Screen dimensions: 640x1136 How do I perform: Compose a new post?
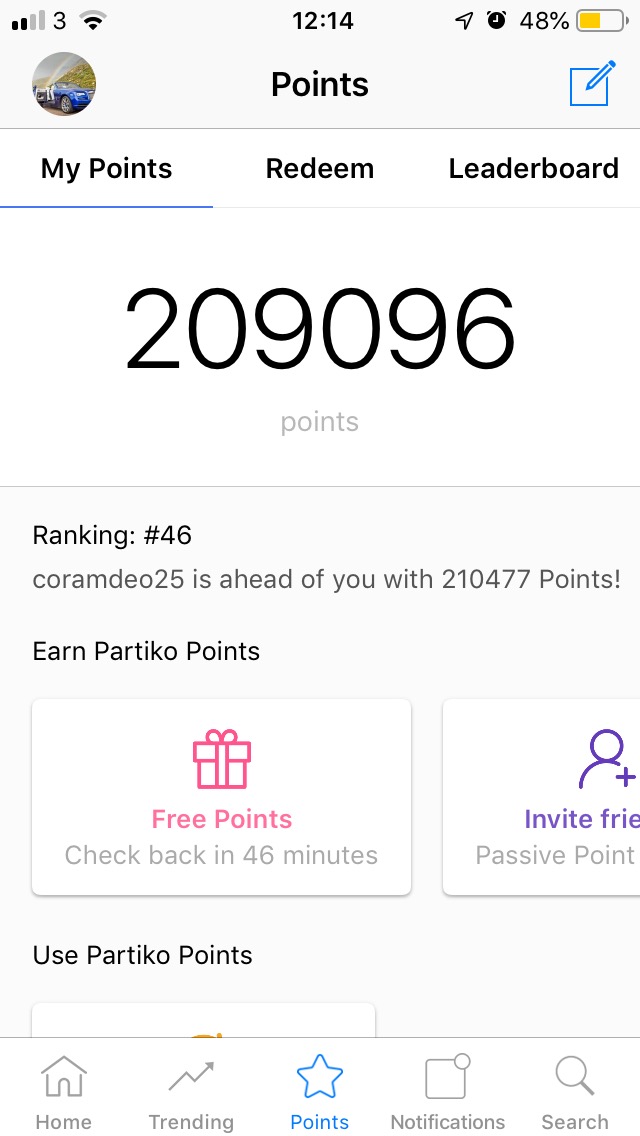[x=590, y=85]
